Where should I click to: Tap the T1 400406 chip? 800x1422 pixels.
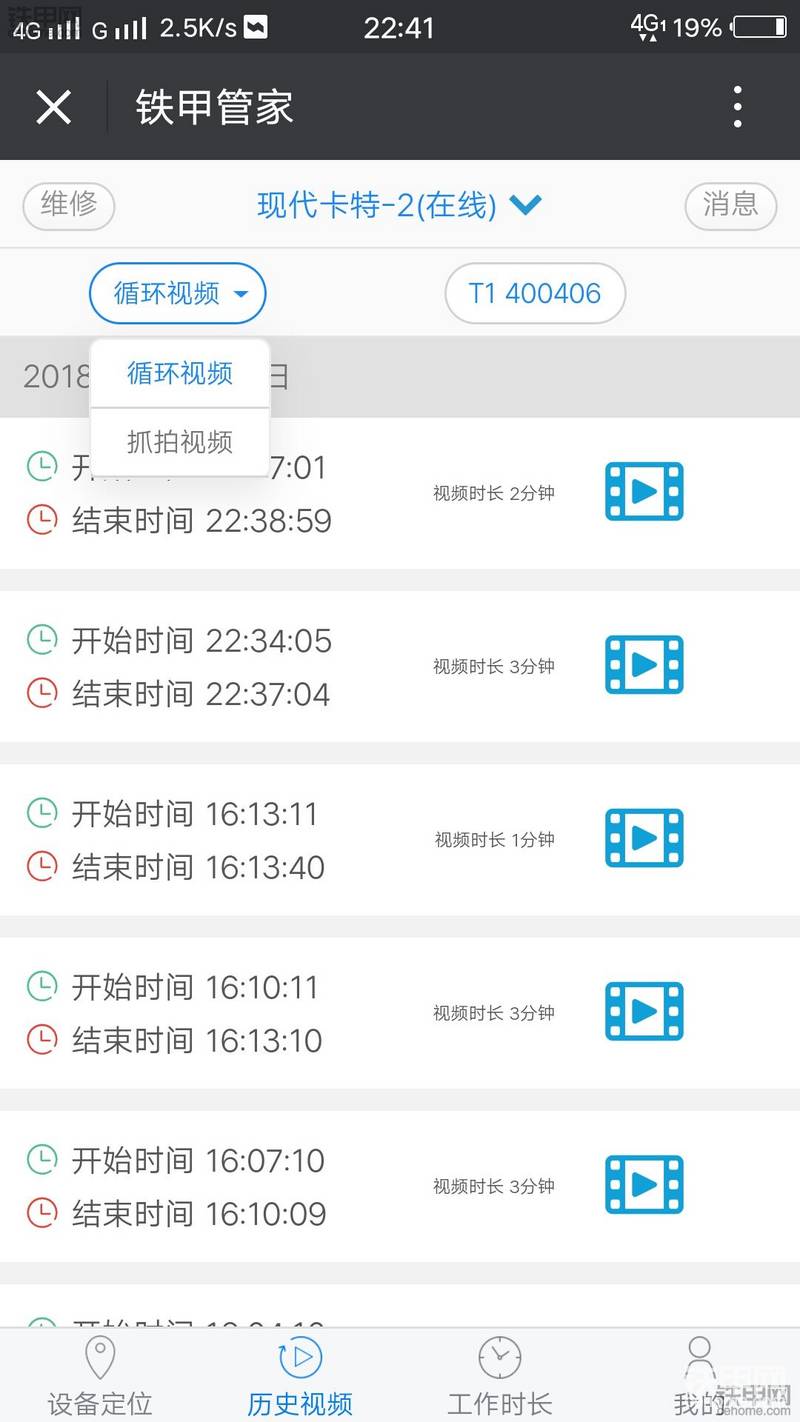[535, 294]
